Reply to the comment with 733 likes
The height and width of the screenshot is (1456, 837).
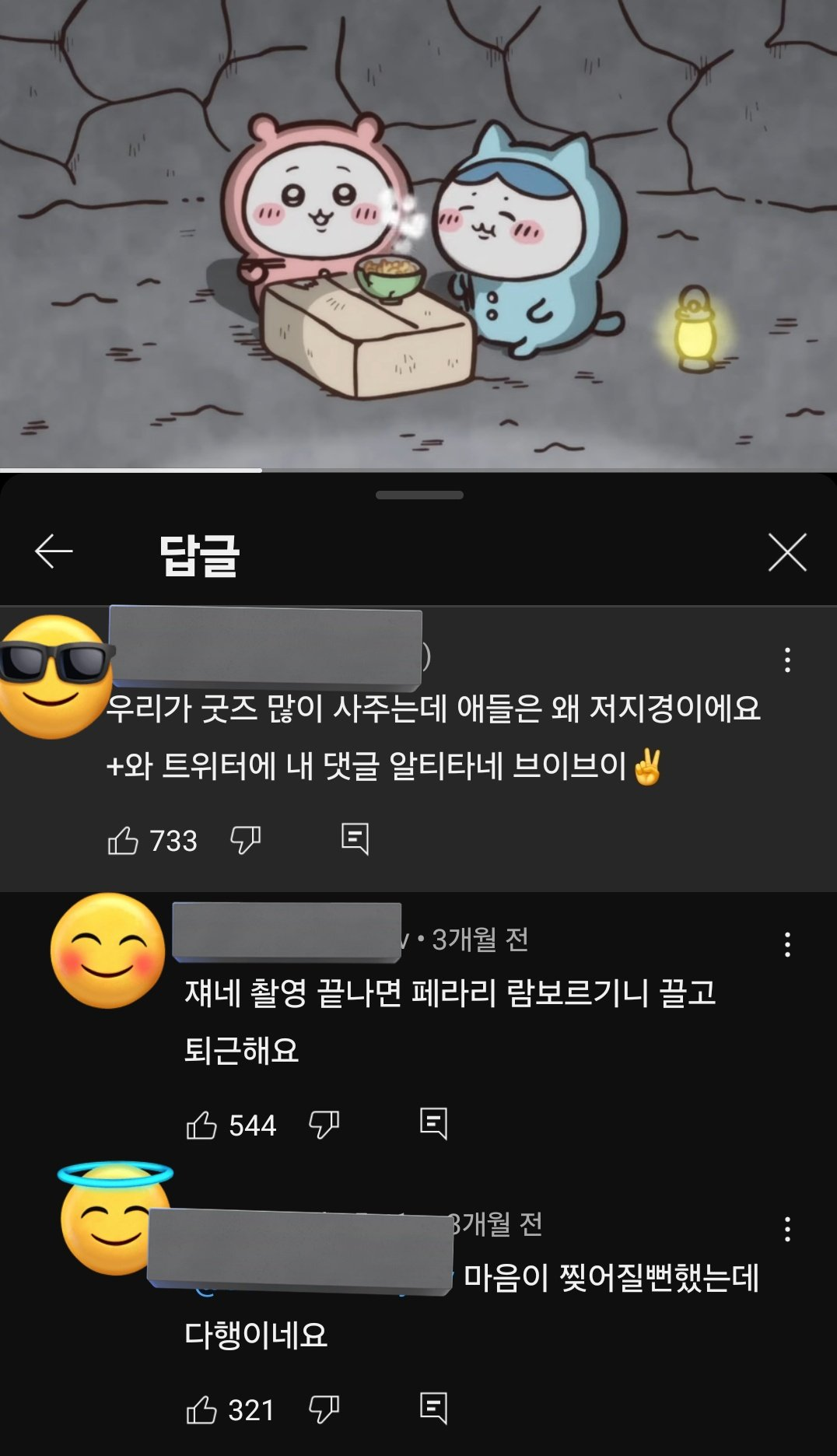355,839
